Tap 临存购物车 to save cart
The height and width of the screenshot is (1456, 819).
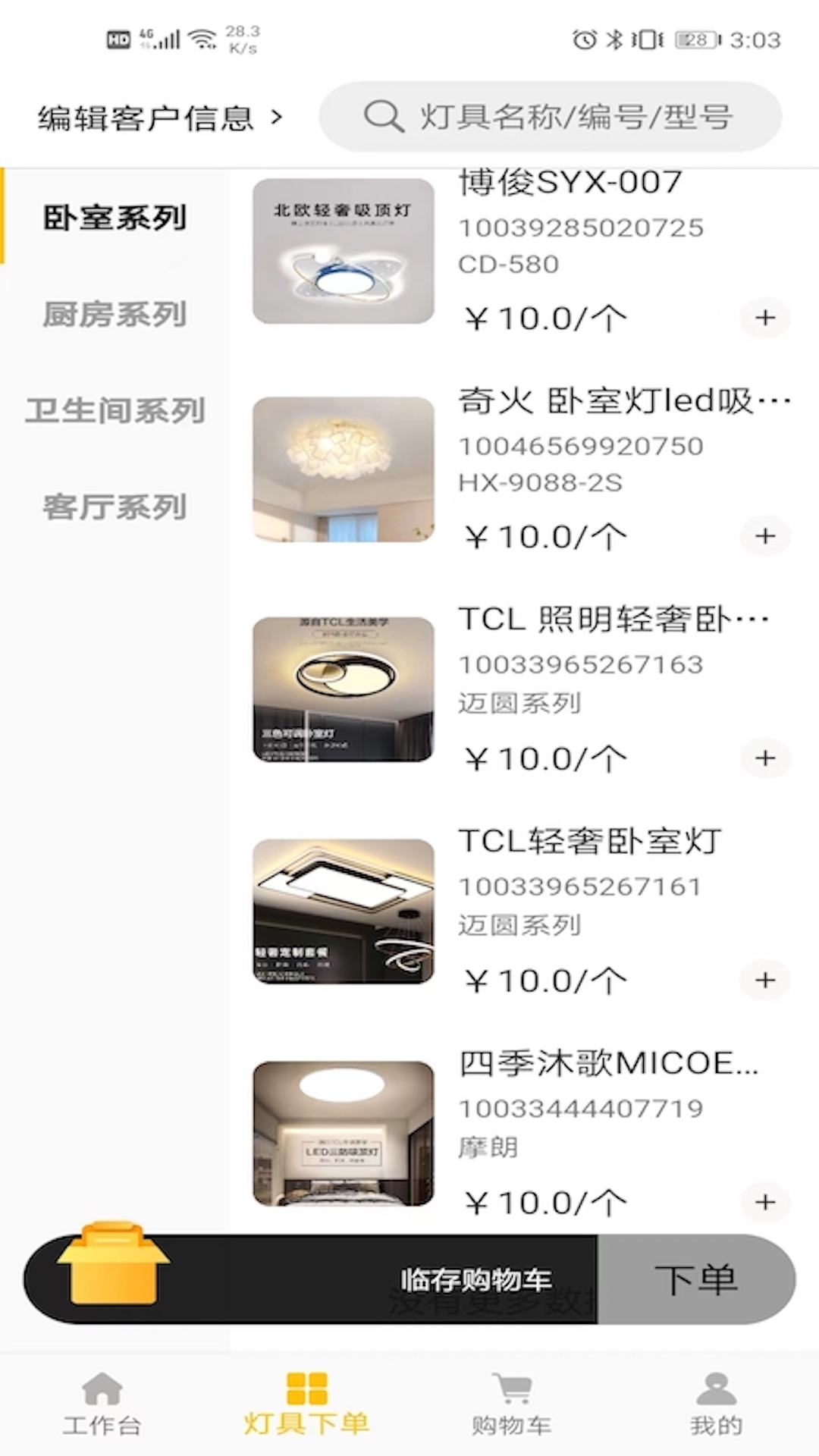coord(476,1279)
